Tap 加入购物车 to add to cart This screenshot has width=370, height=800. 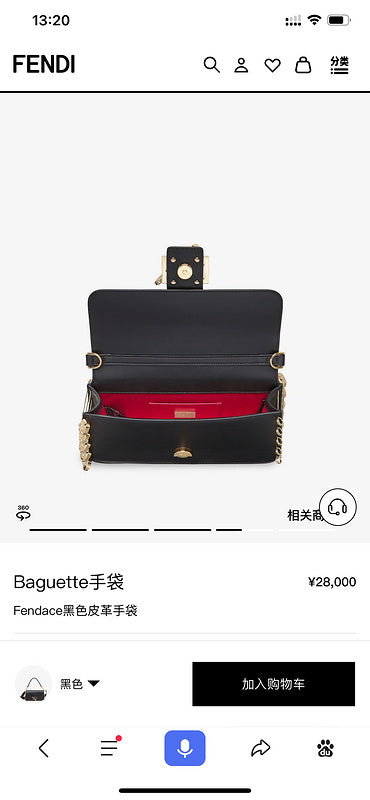point(274,684)
